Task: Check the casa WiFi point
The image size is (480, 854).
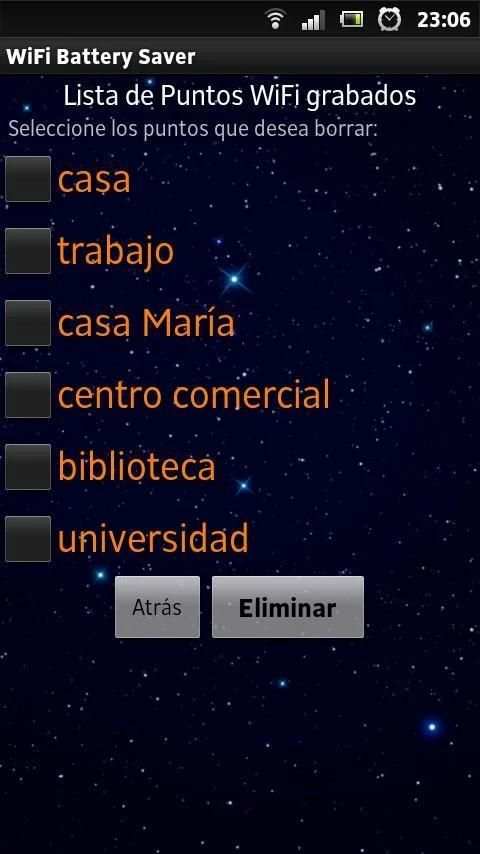Action: pos(28,179)
